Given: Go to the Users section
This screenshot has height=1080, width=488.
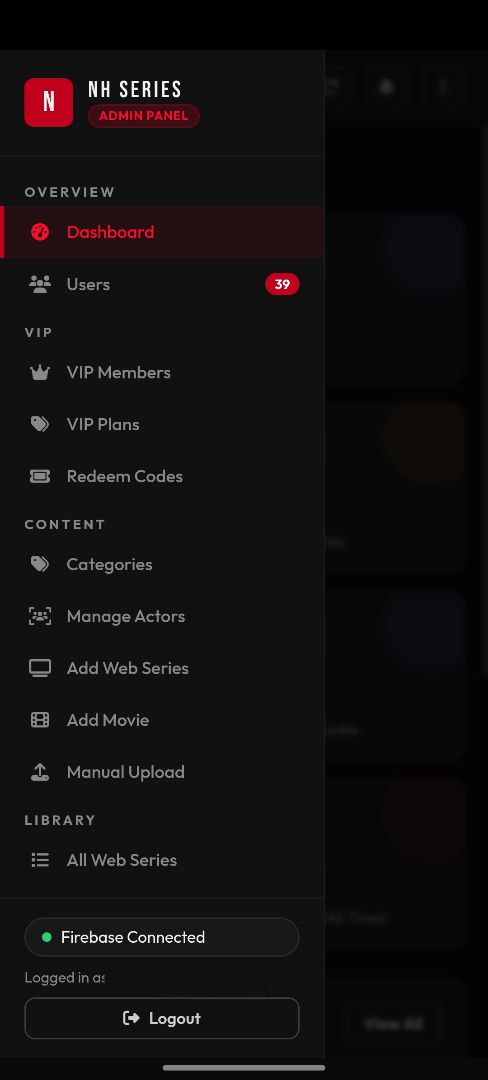Looking at the screenshot, I should click(x=162, y=284).
